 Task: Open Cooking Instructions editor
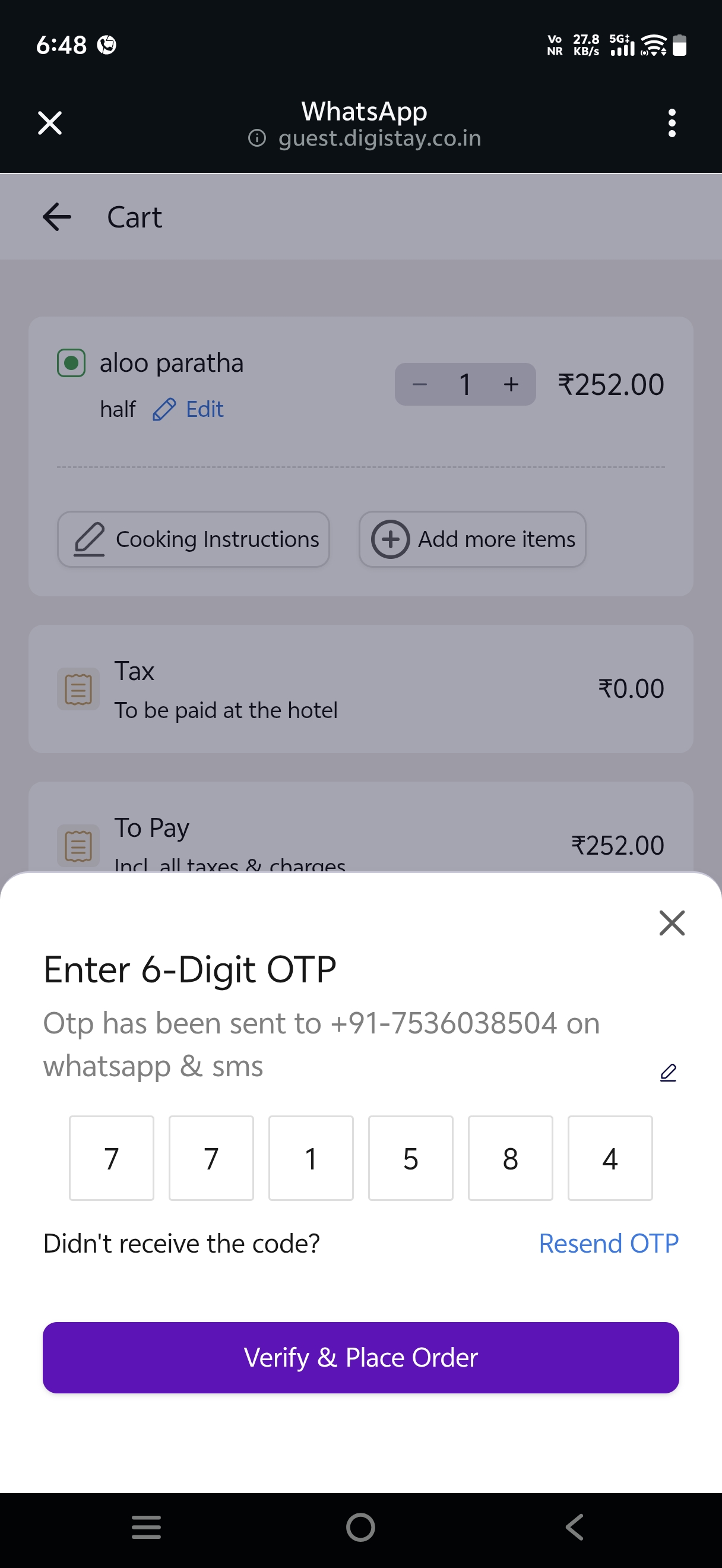tap(192, 539)
